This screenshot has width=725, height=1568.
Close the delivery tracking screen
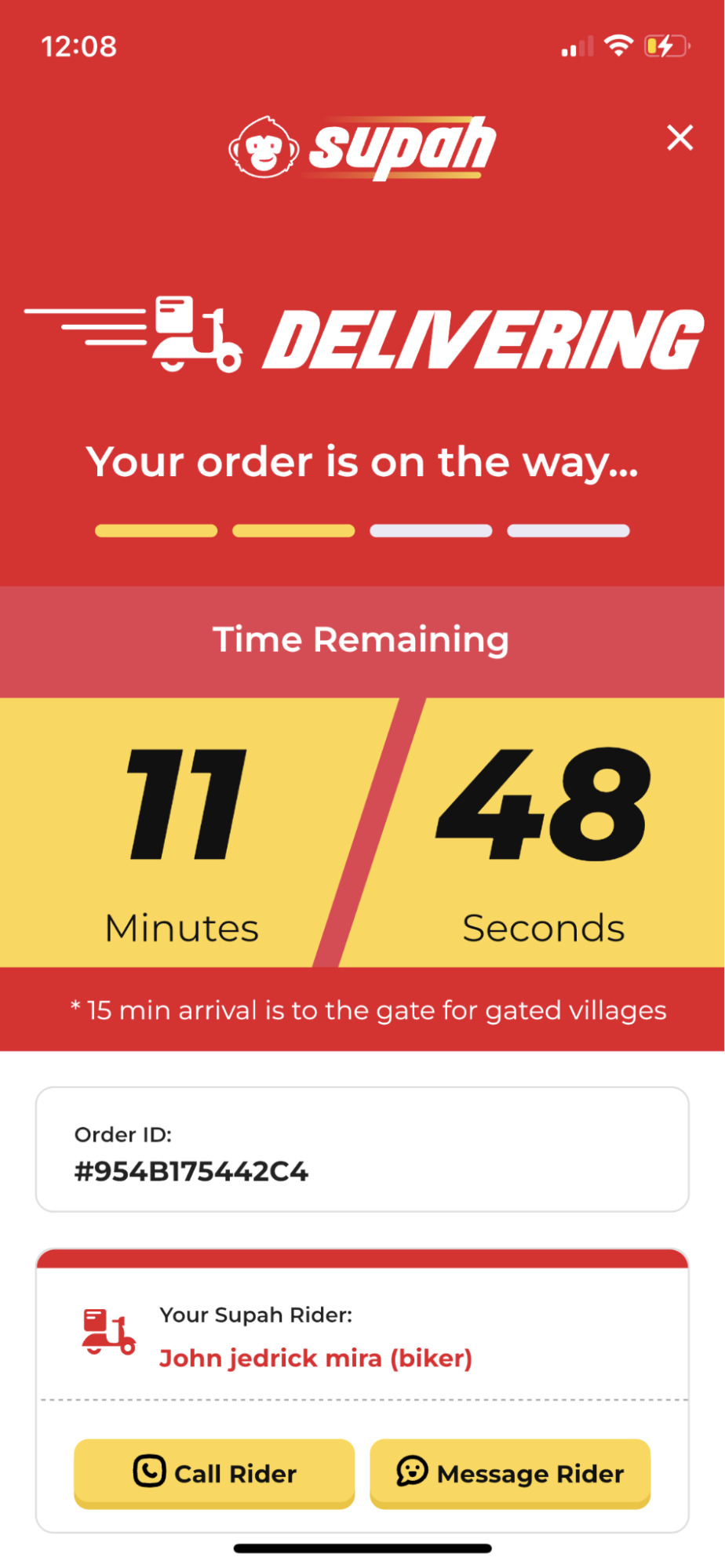[679, 137]
